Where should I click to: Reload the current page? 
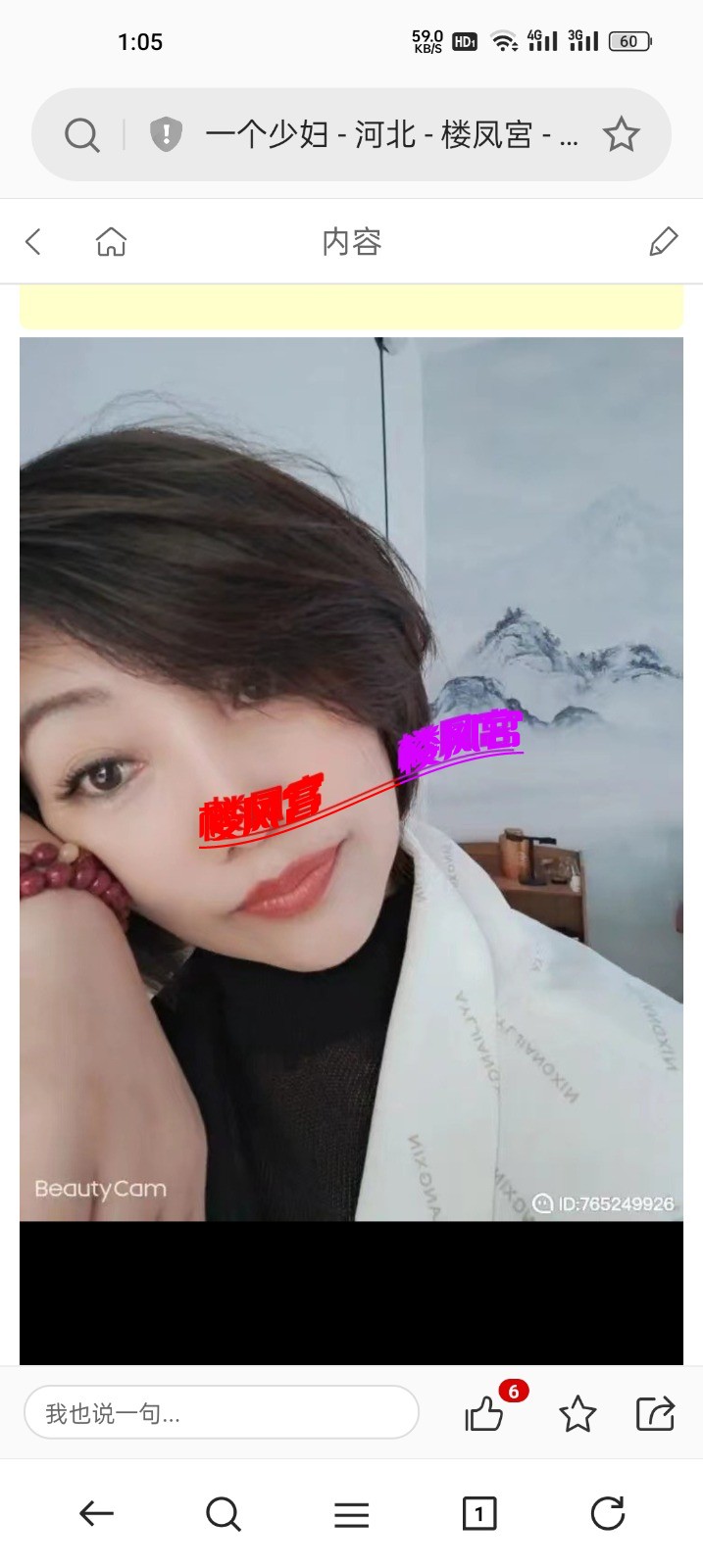[607, 1514]
